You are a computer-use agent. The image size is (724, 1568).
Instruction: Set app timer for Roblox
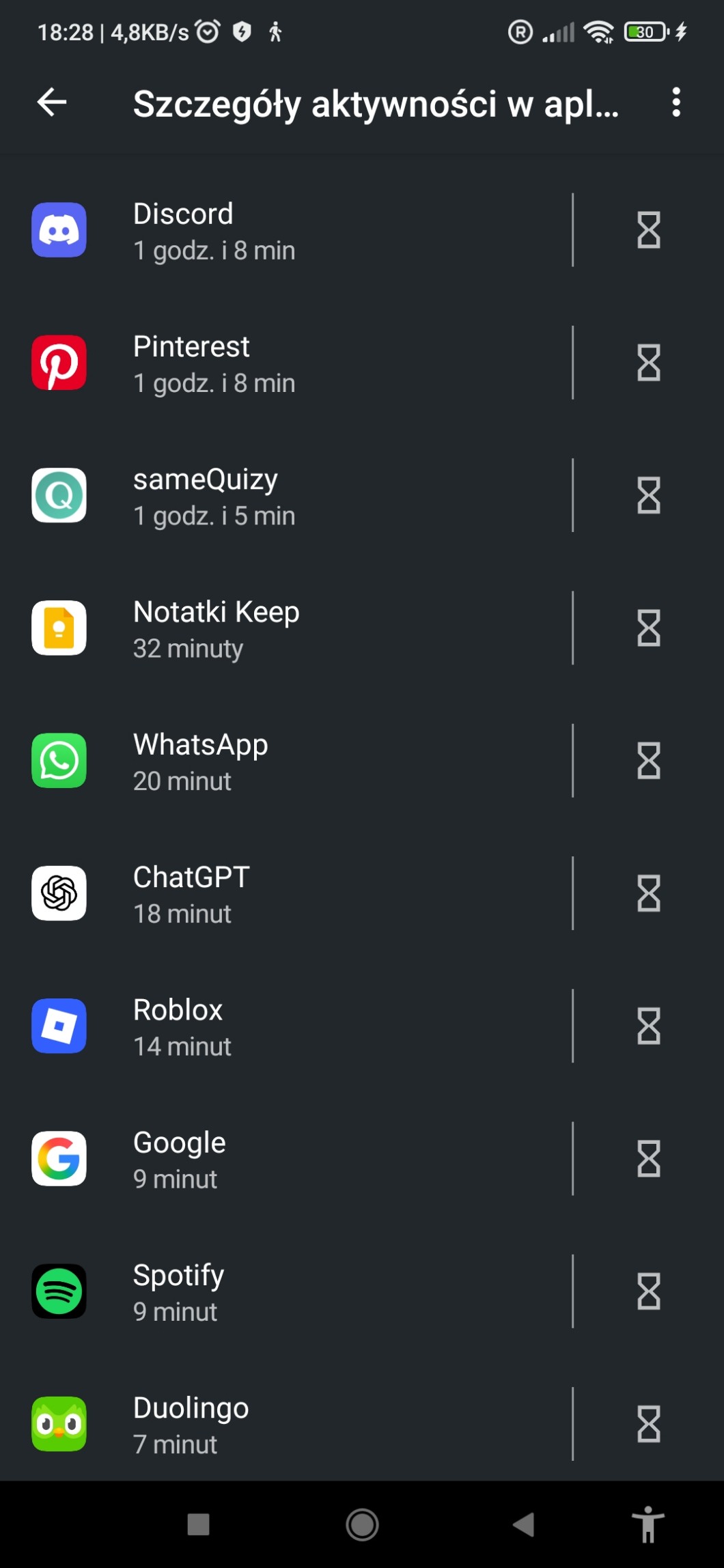click(x=648, y=1026)
